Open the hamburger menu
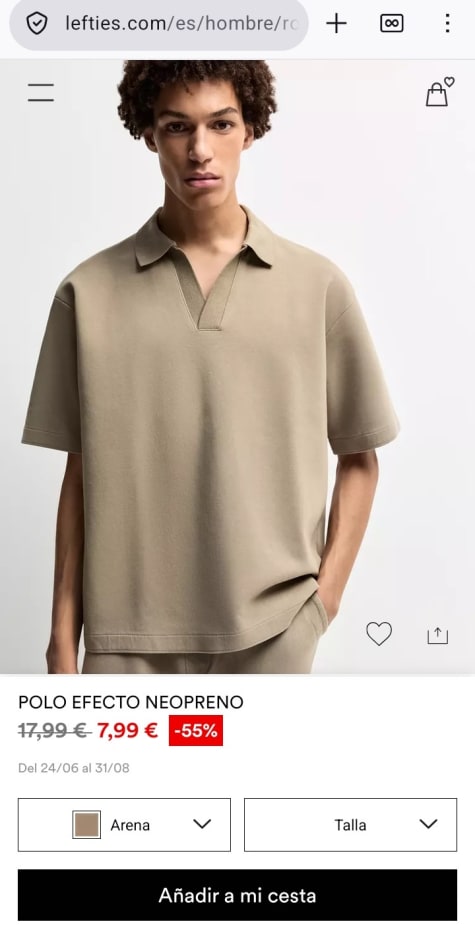The height and width of the screenshot is (932, 475). click(x=40, y=93)
